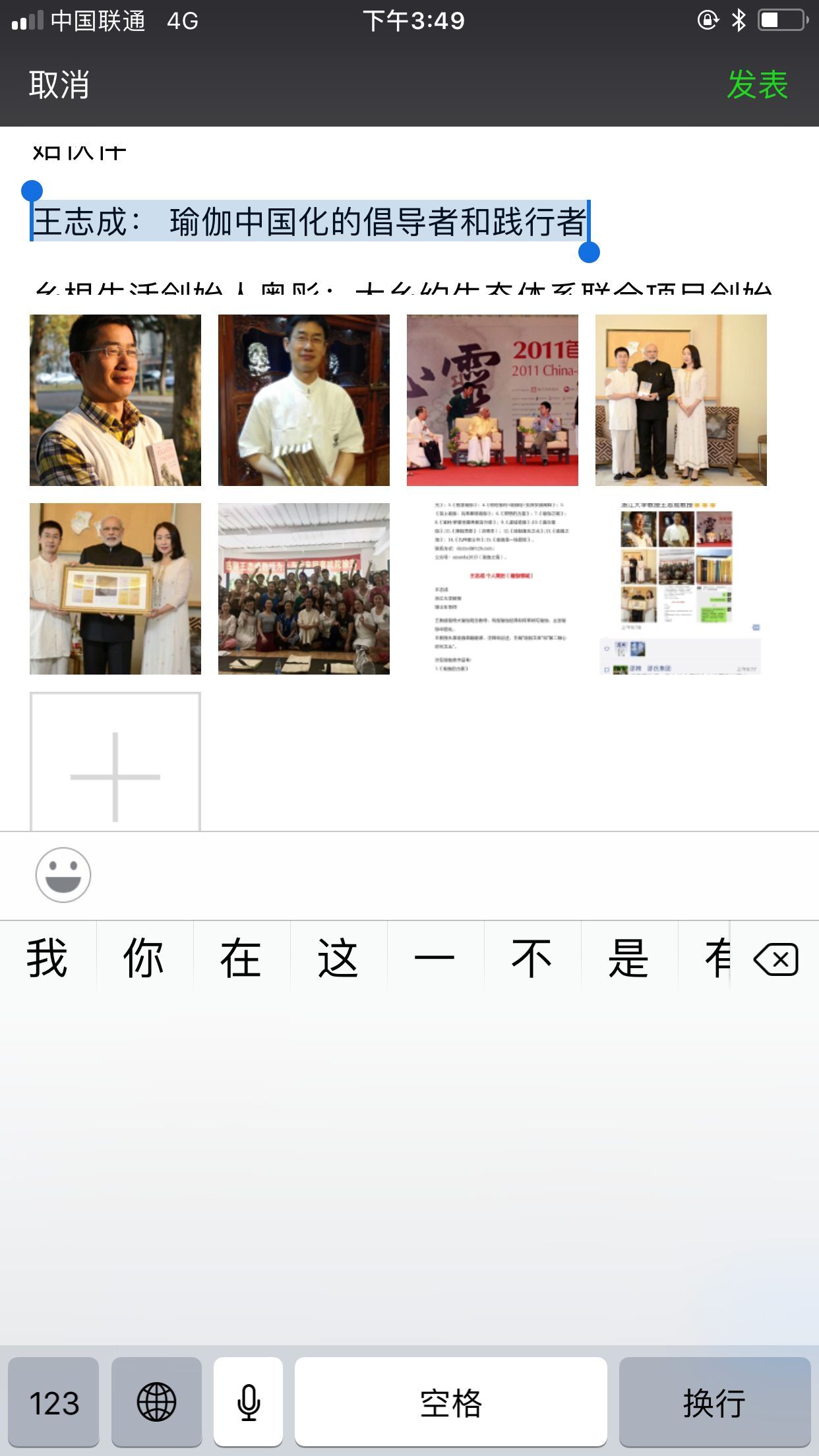The image size is (819, 1456).
Task: Publish the post with 发表
Action: pyautogui.click(x=757, y=85)
